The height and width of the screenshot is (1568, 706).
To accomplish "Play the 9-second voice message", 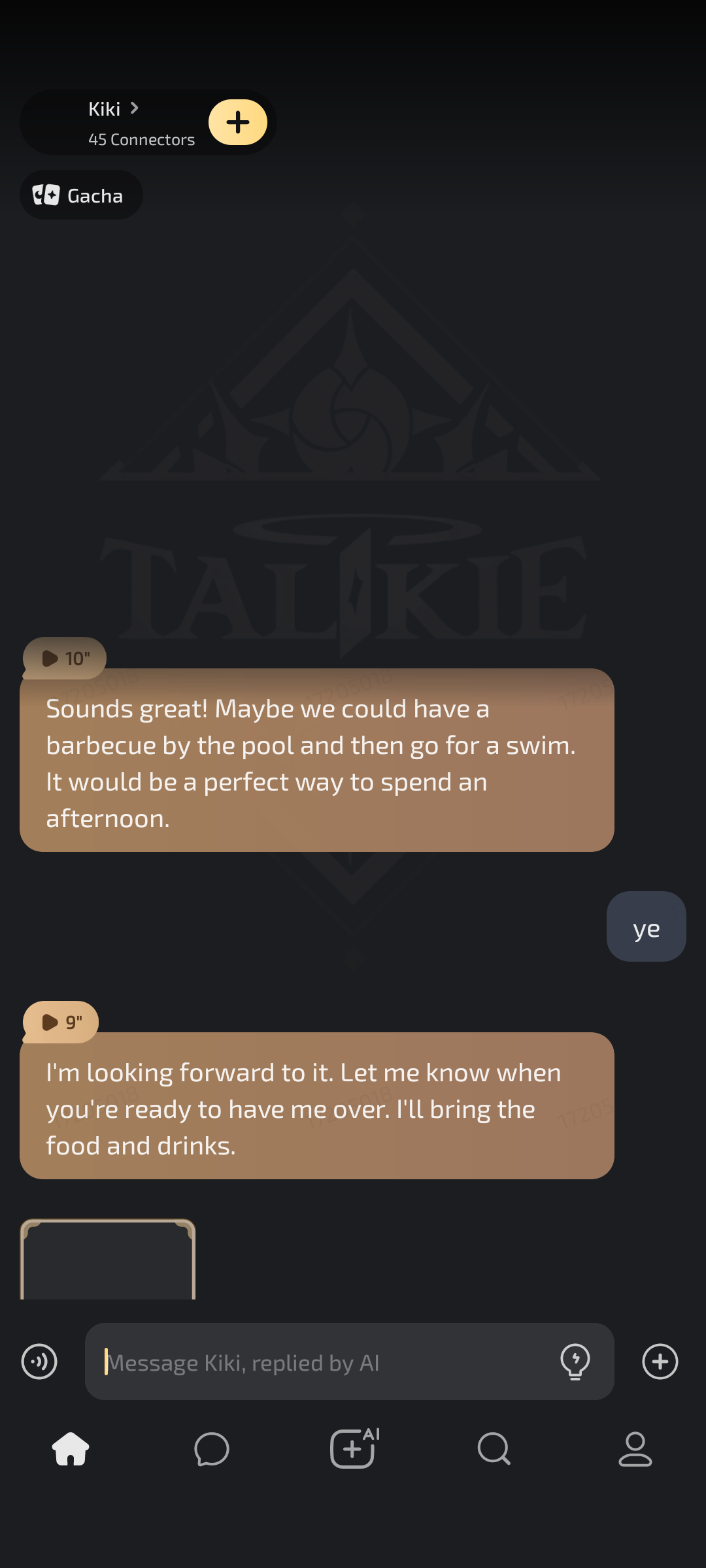I will 61,1022.
